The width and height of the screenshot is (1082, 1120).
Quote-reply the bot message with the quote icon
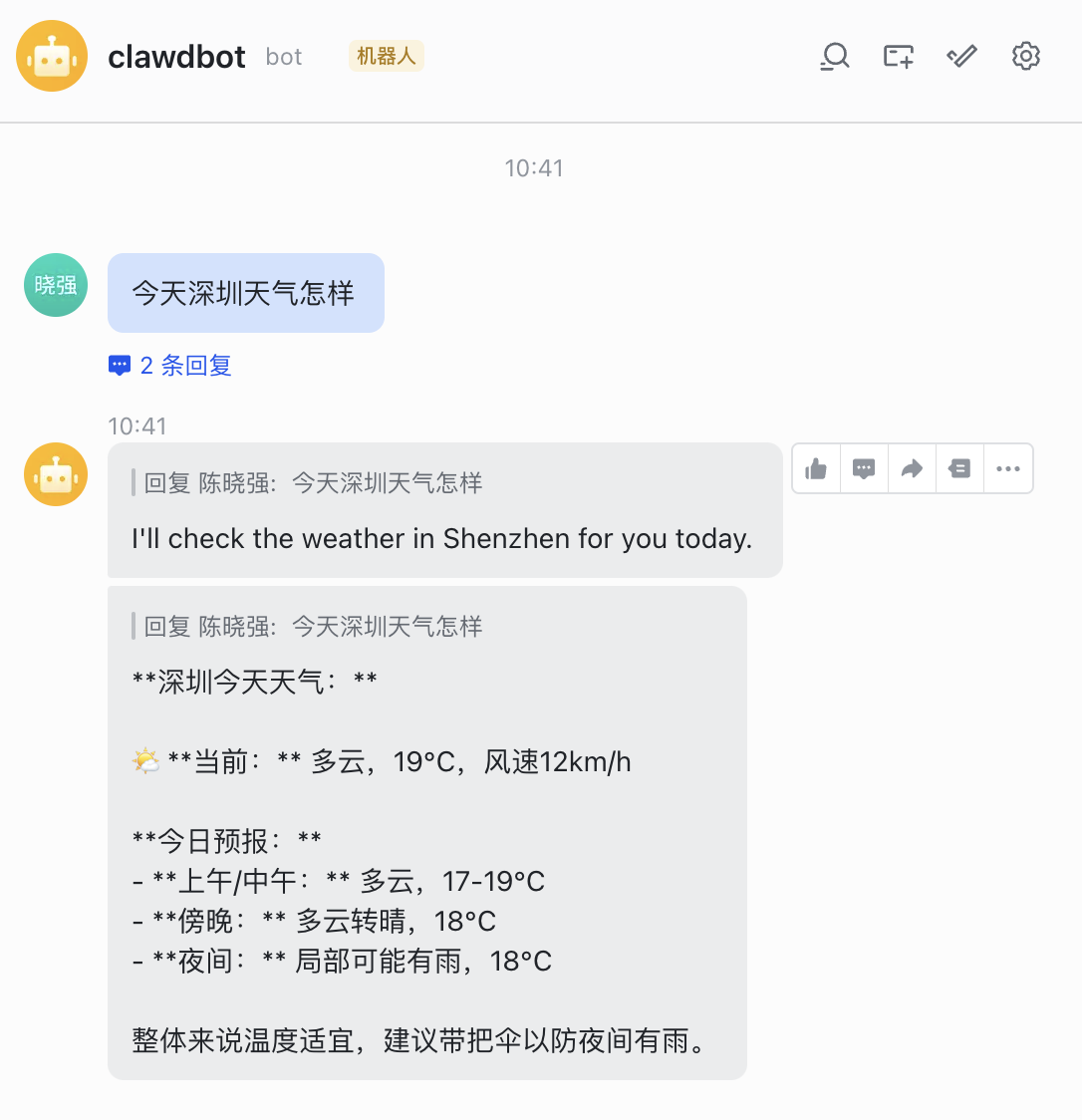[x=959, y=468]
